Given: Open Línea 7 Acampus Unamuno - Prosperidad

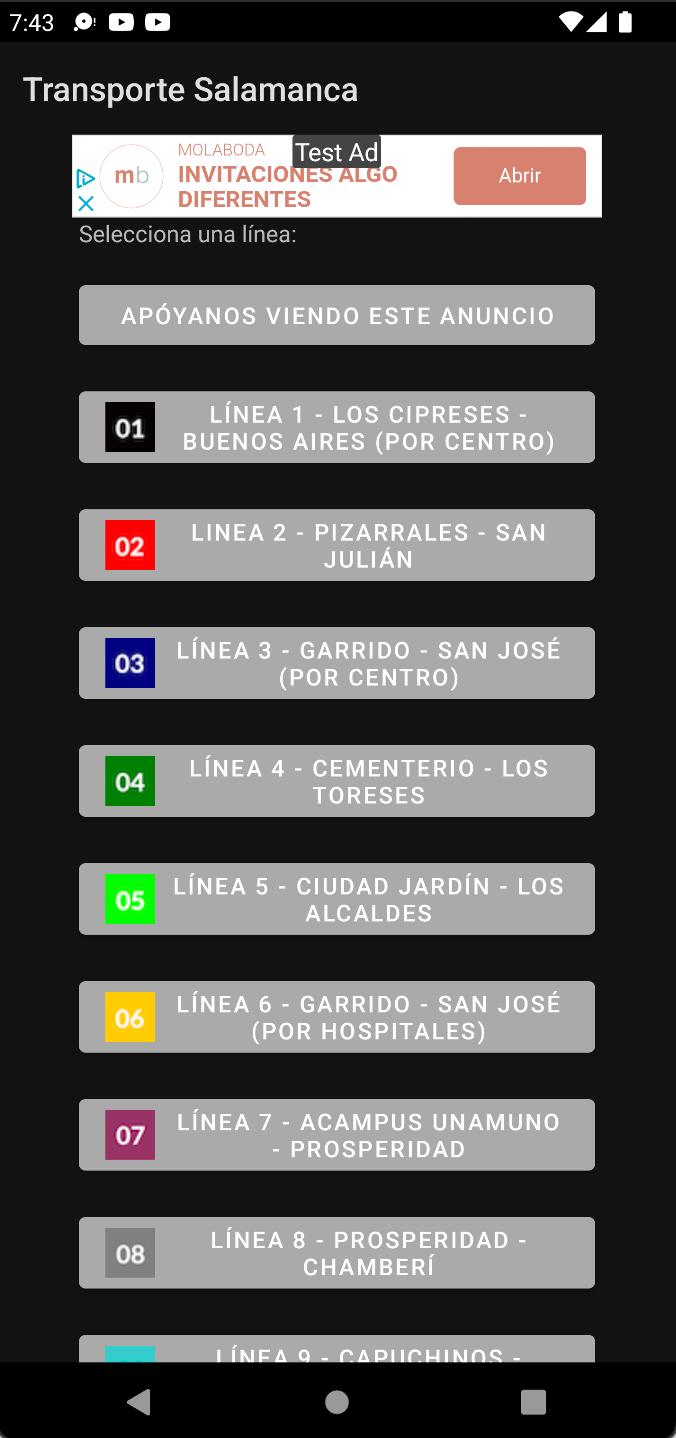Looking at the screenshot, I should coord(337,1135).
